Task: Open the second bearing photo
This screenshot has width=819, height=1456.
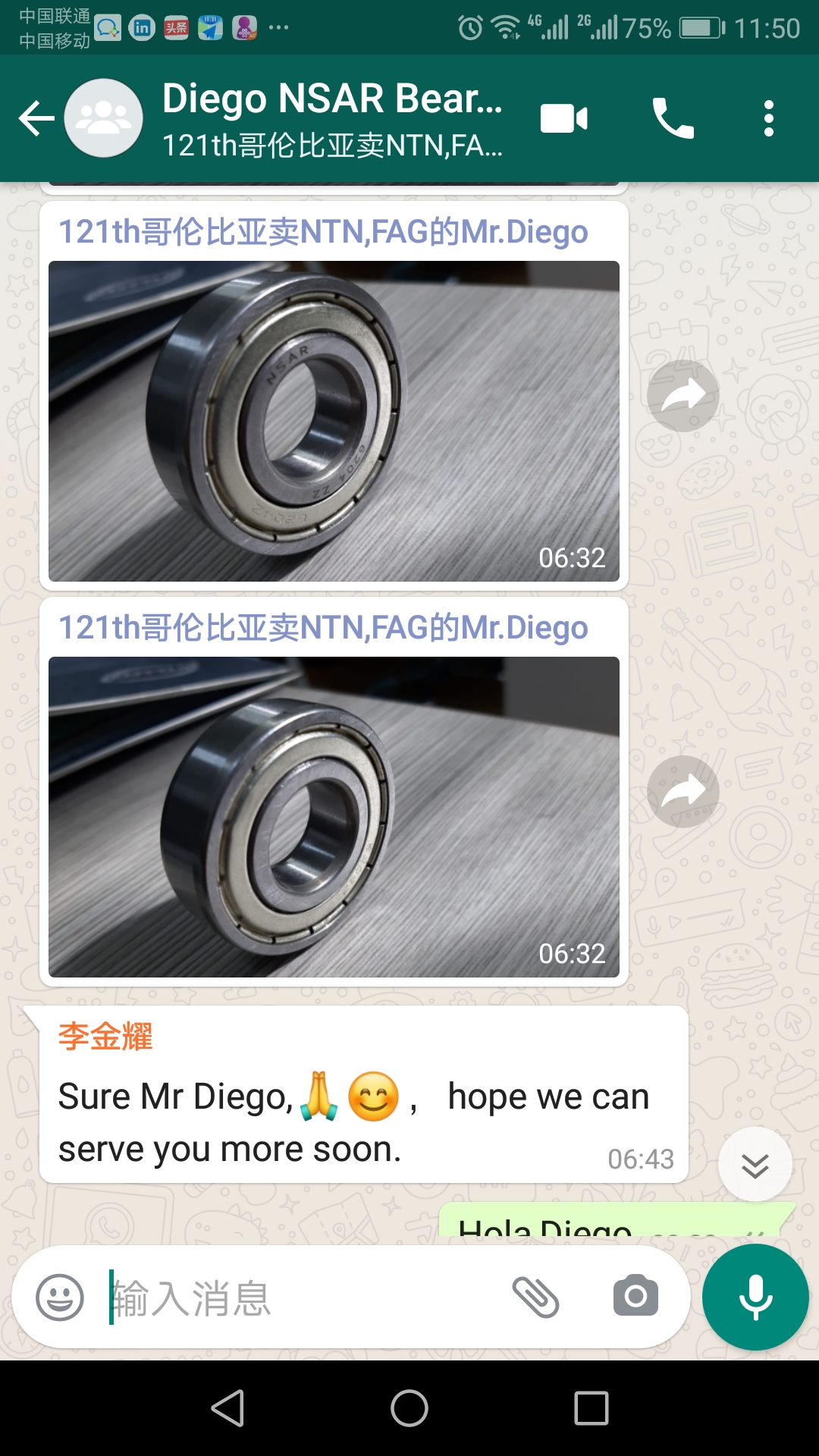Action: [x=334, y=817]
